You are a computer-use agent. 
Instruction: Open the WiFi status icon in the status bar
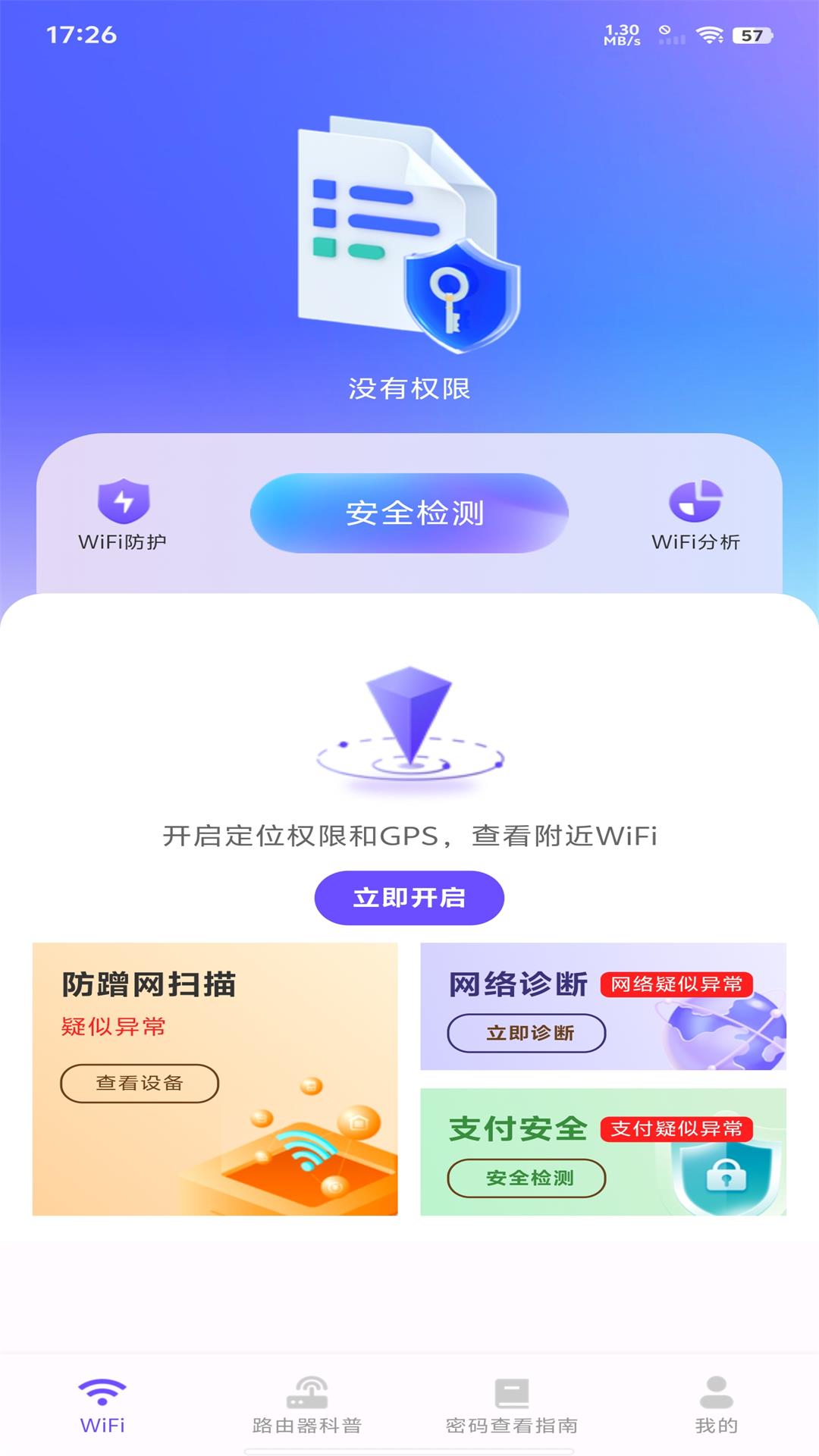point(709,33)
